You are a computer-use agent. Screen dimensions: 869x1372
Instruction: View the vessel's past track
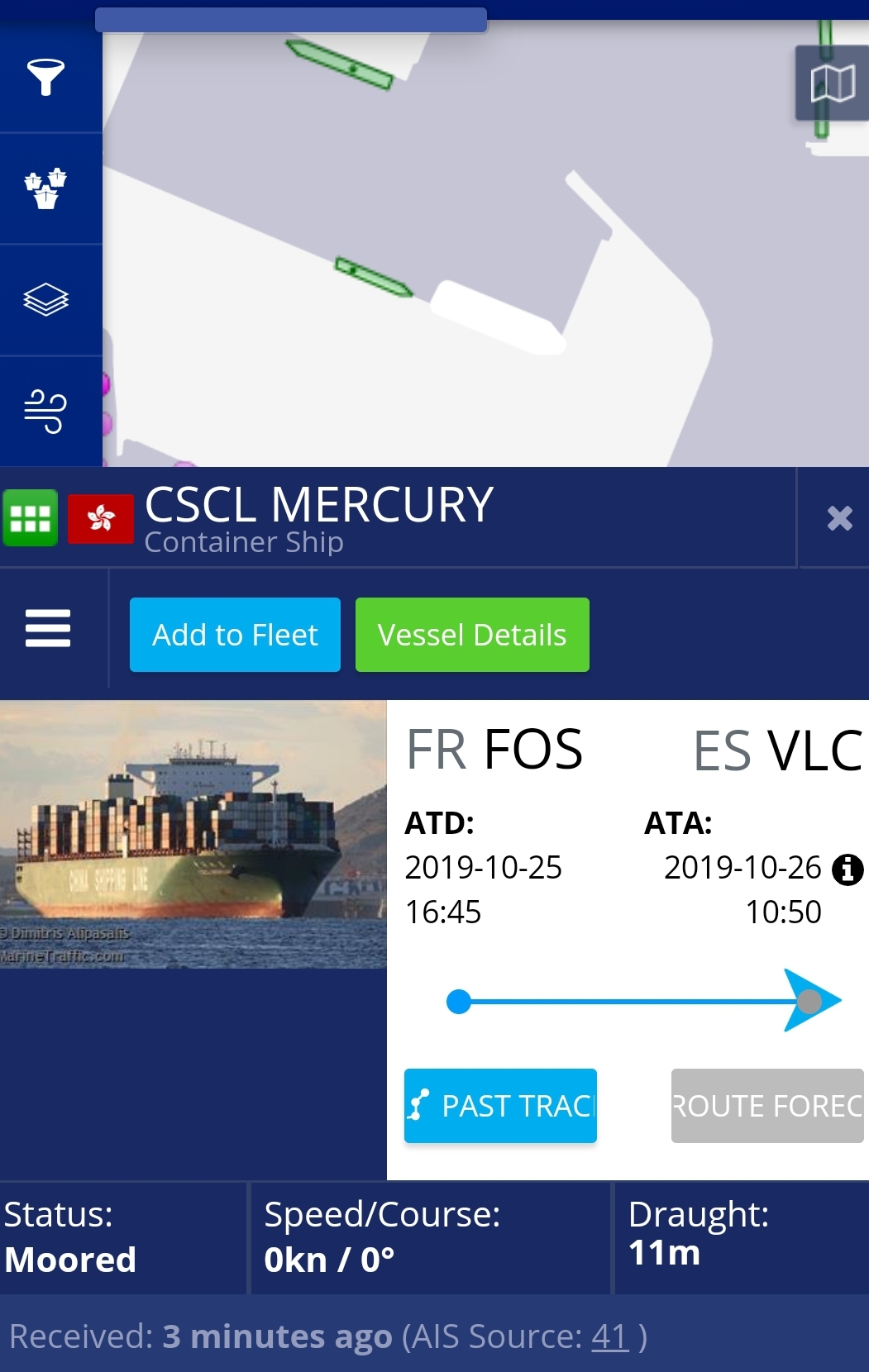pyautogui.click(x=500, y=1106)
